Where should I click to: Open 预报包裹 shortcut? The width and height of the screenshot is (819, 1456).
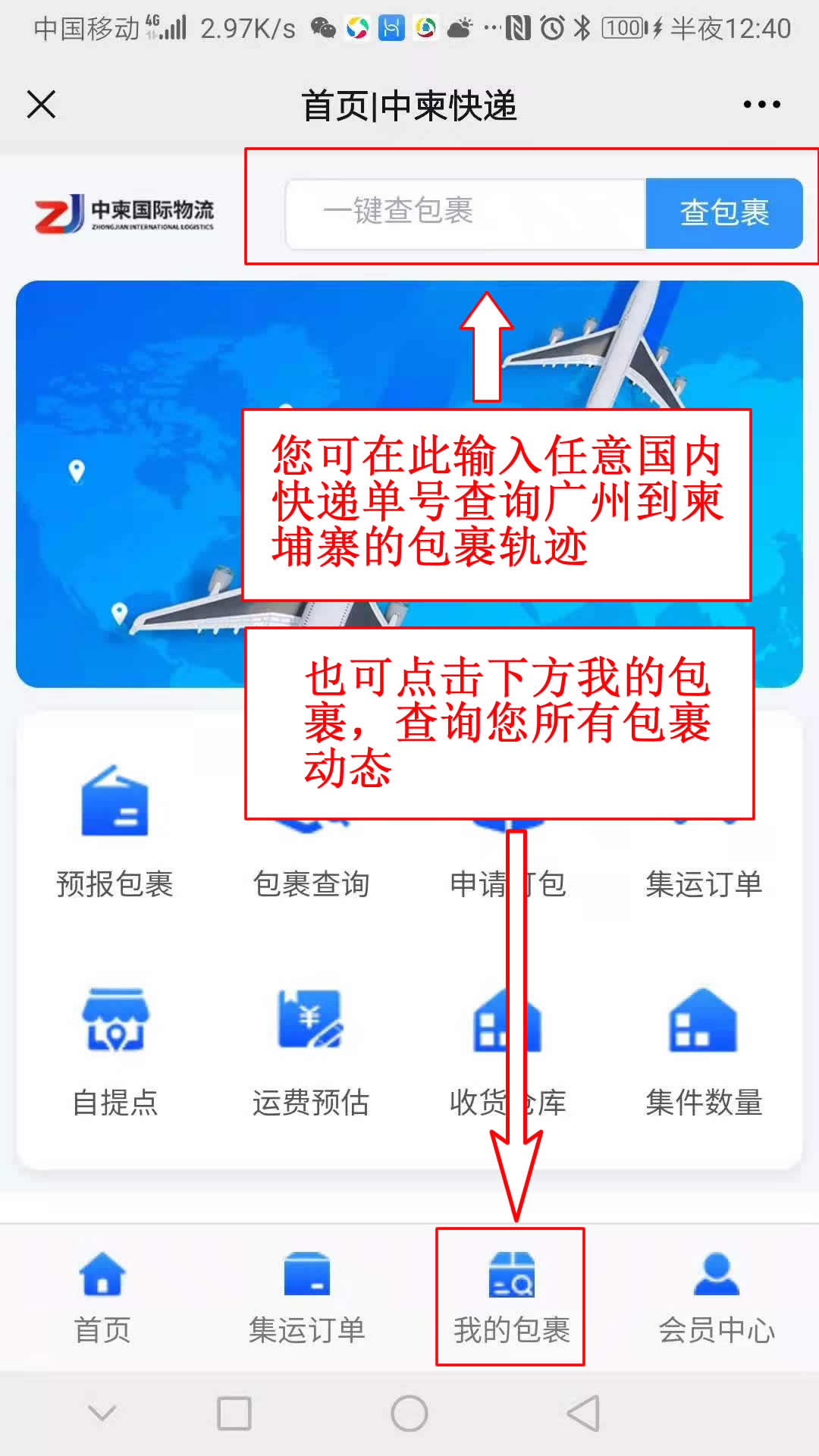click(x=115, y=834)
